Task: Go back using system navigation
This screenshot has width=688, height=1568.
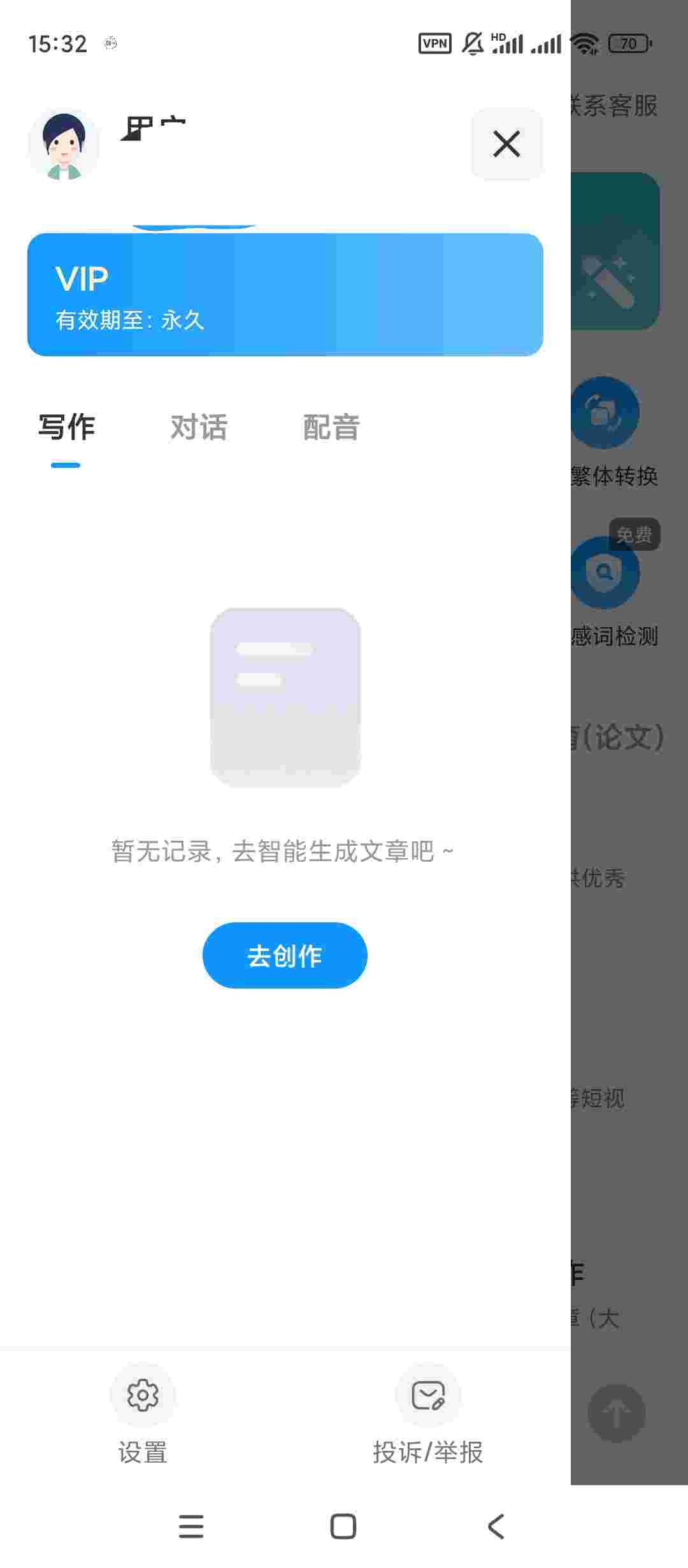Action: coord(496,1527)
